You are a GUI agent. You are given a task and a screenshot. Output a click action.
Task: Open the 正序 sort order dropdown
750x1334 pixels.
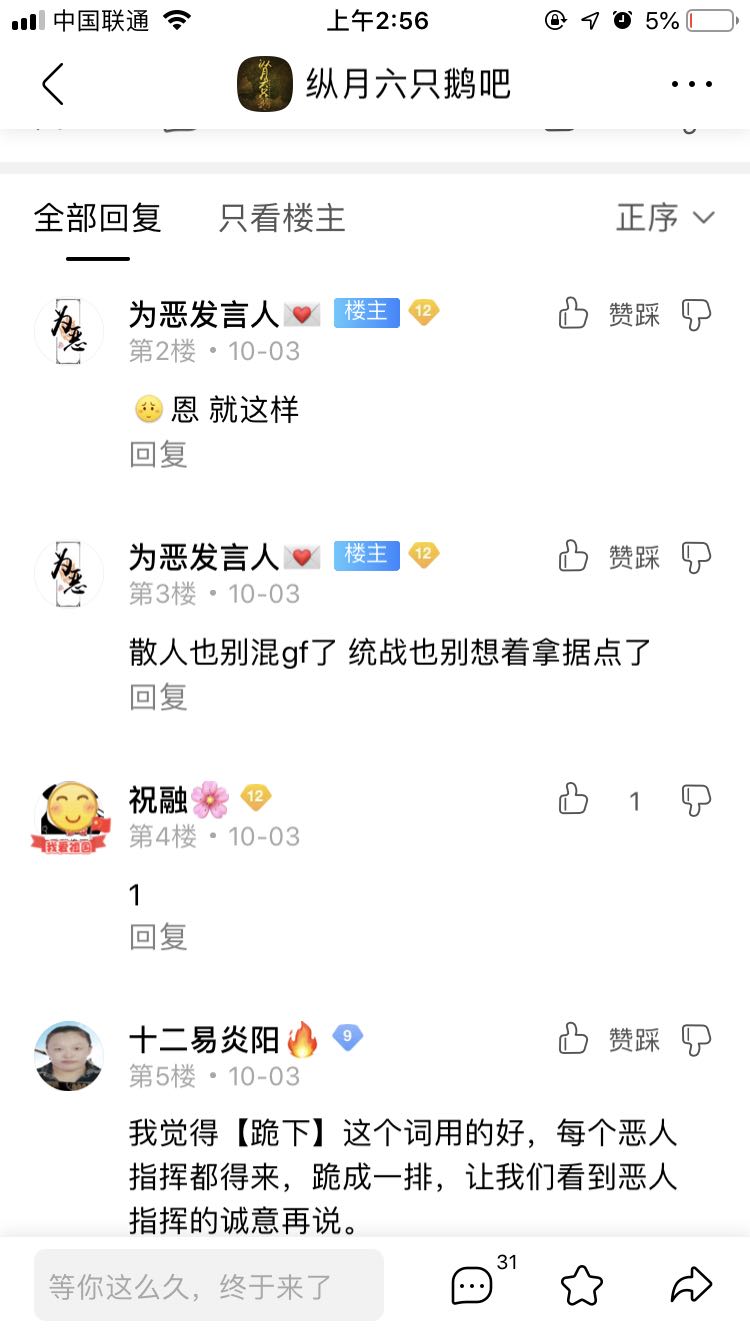tap(665, 217)
